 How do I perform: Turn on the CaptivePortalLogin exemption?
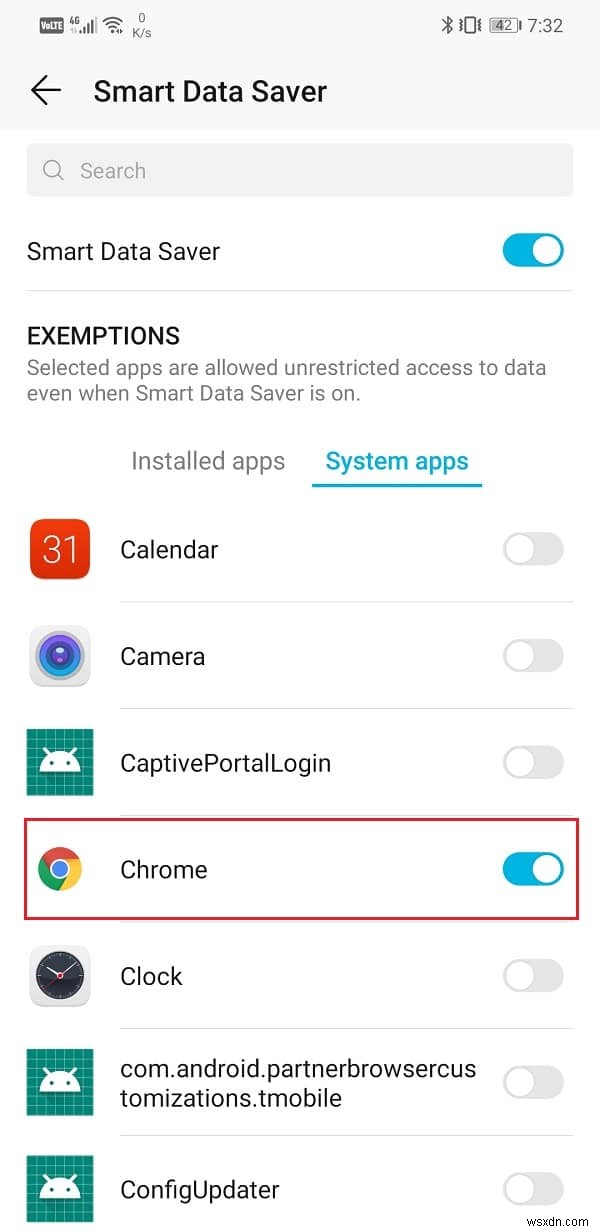[532, 763]
